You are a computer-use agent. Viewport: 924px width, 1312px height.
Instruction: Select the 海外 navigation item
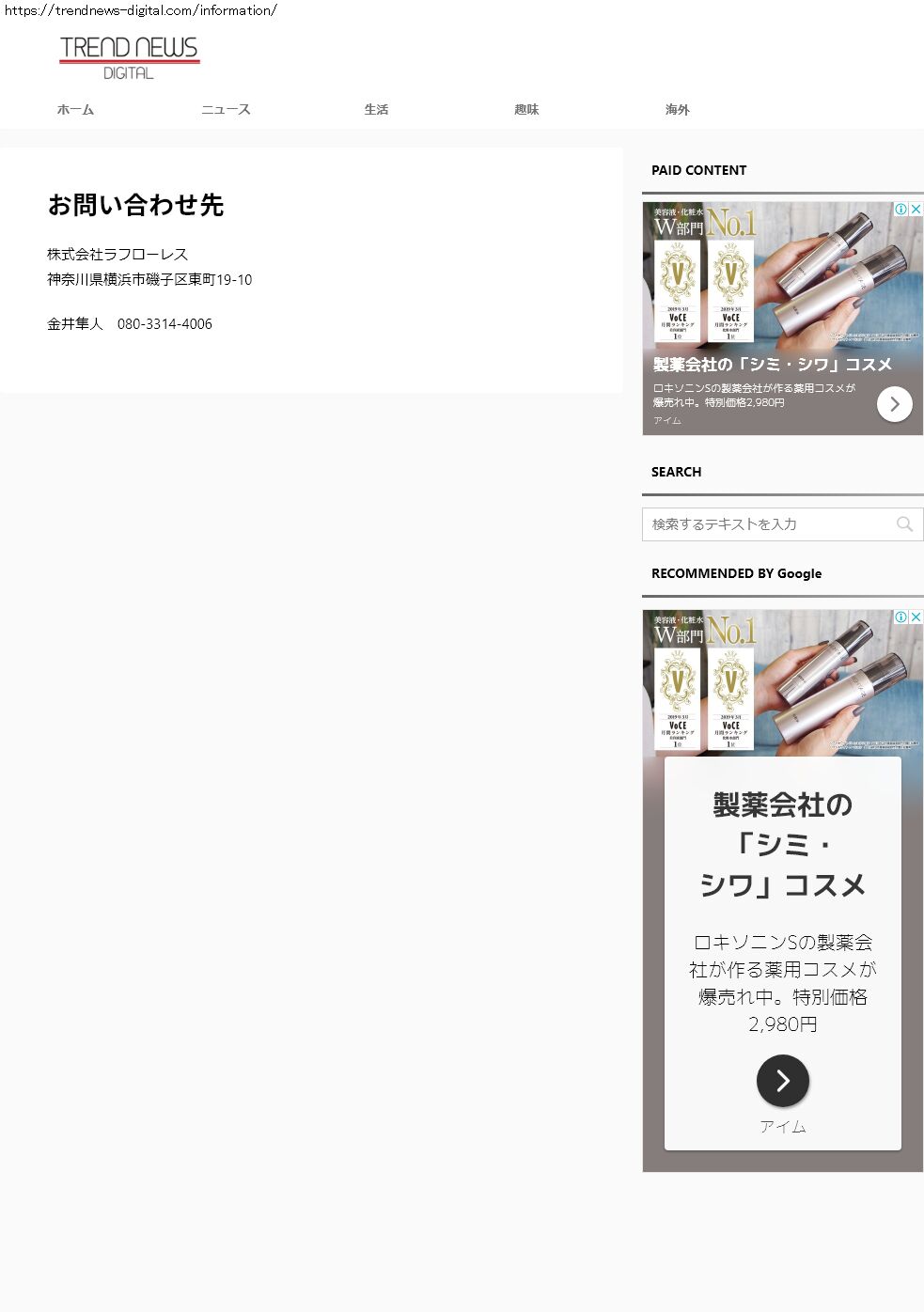pos(677,110)
